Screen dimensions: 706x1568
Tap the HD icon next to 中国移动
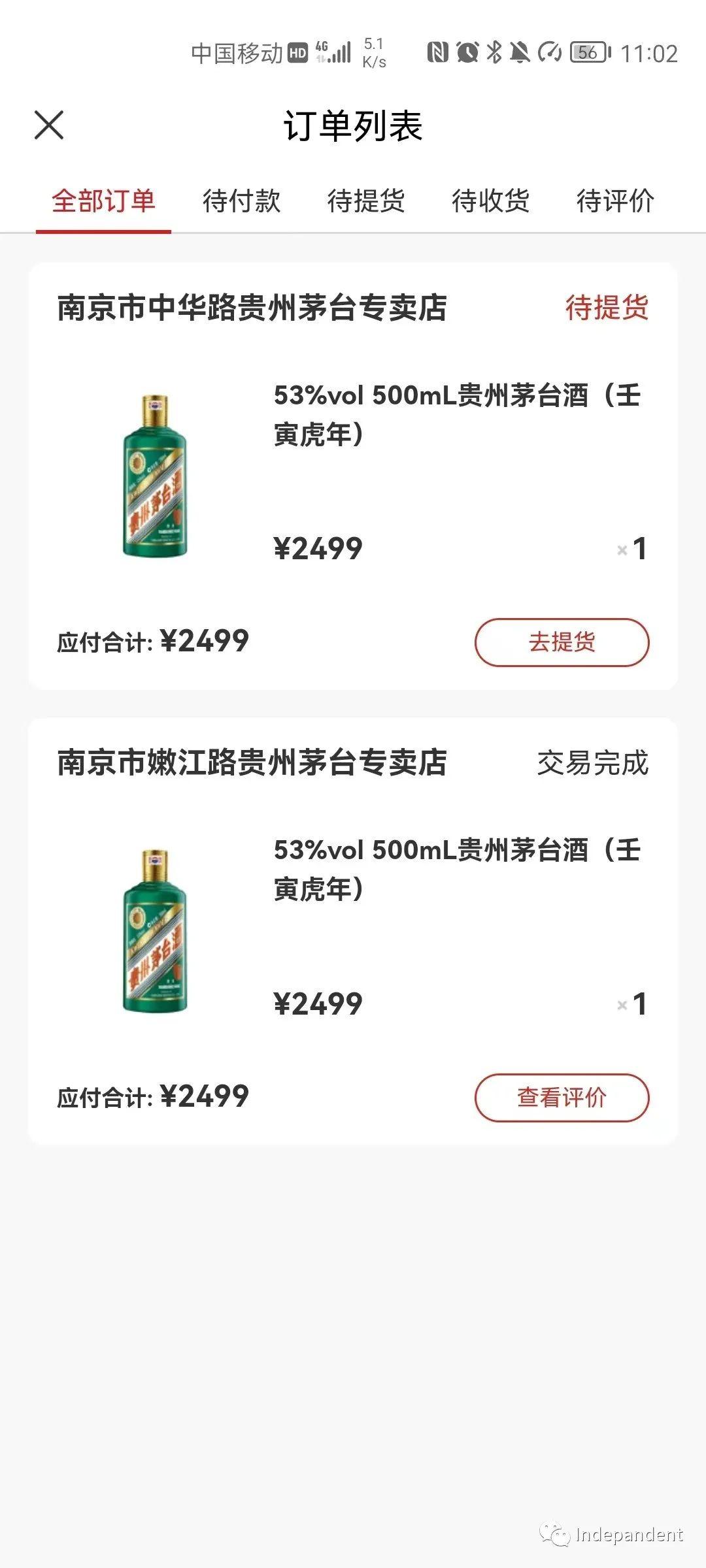297,51
